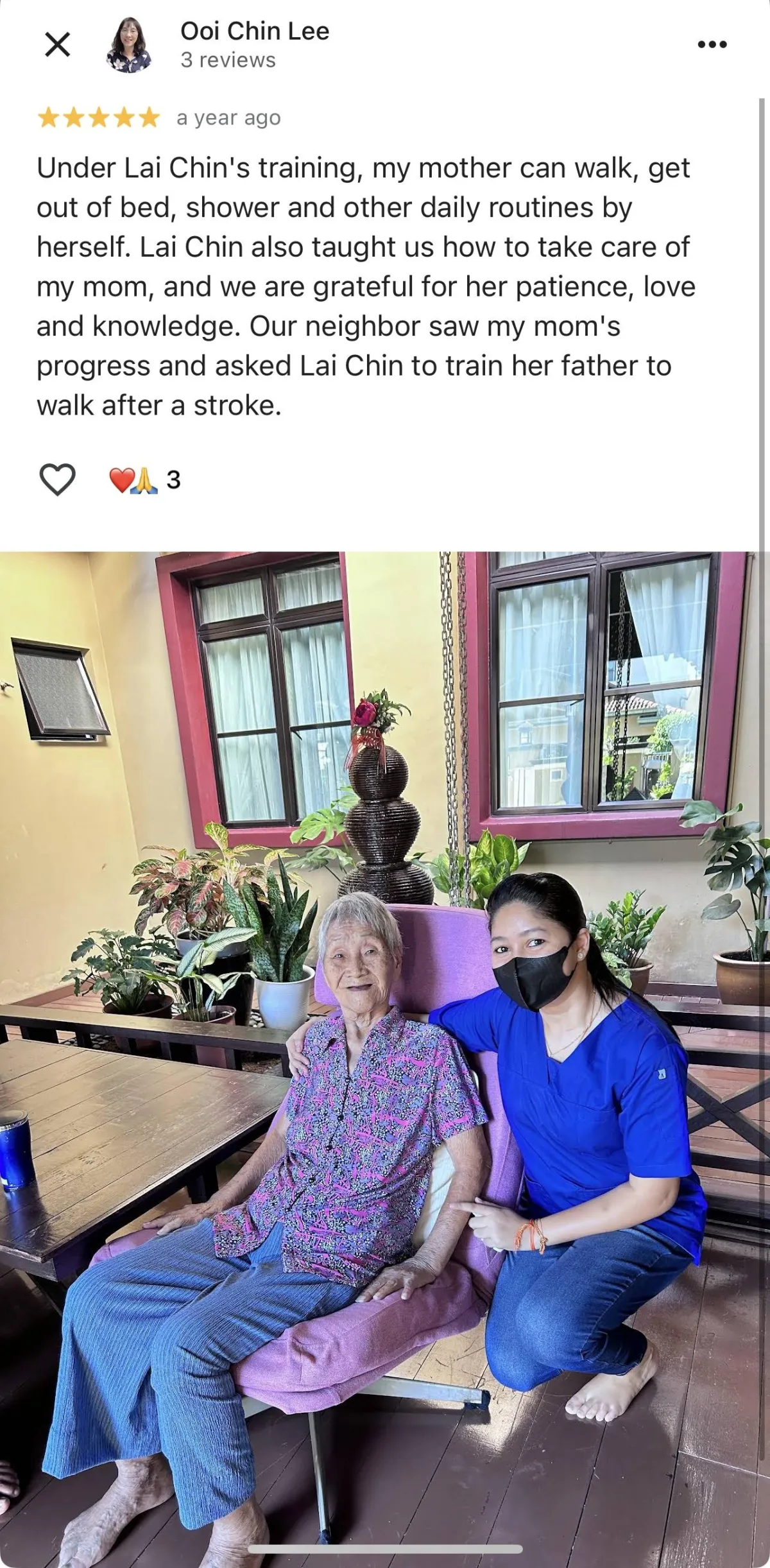Open the review photo in full view
The width and height of the screenshot is (770, 1568).
[x=385, y=1059]
